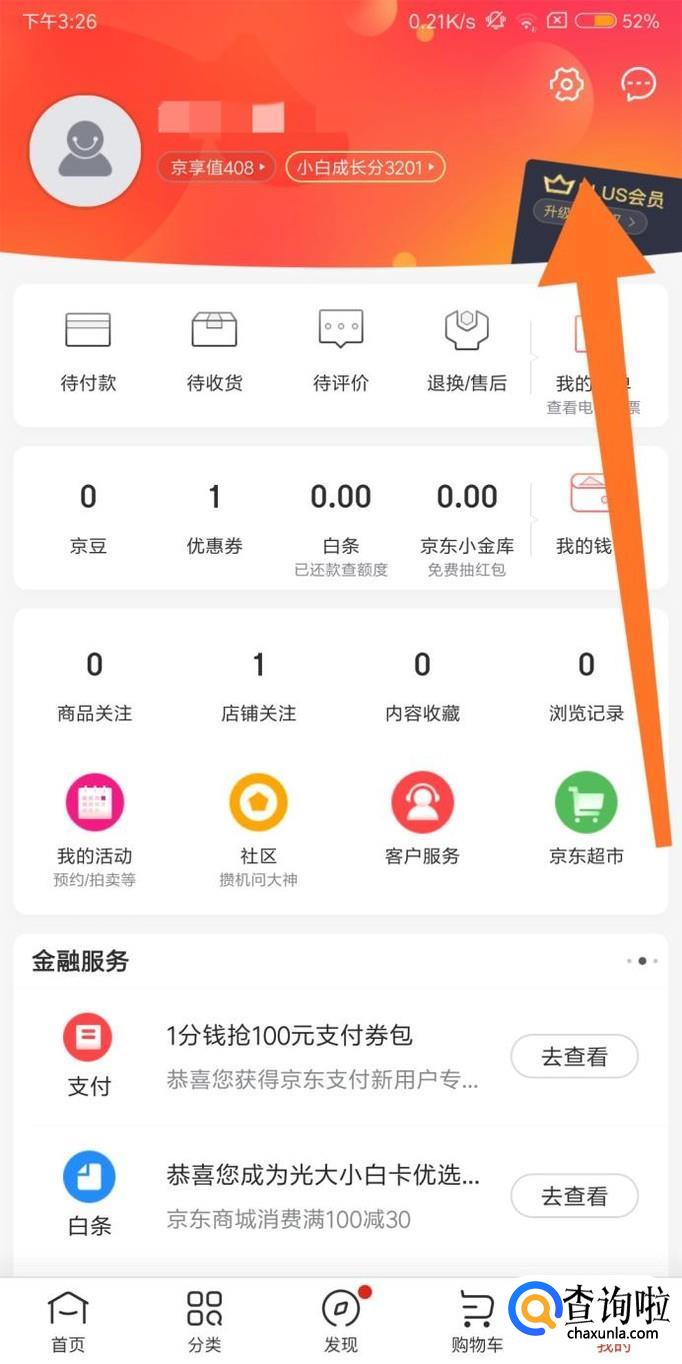Open 退换/售后 after-sales service
682x1364 pixels.
[x=466, y=350]
